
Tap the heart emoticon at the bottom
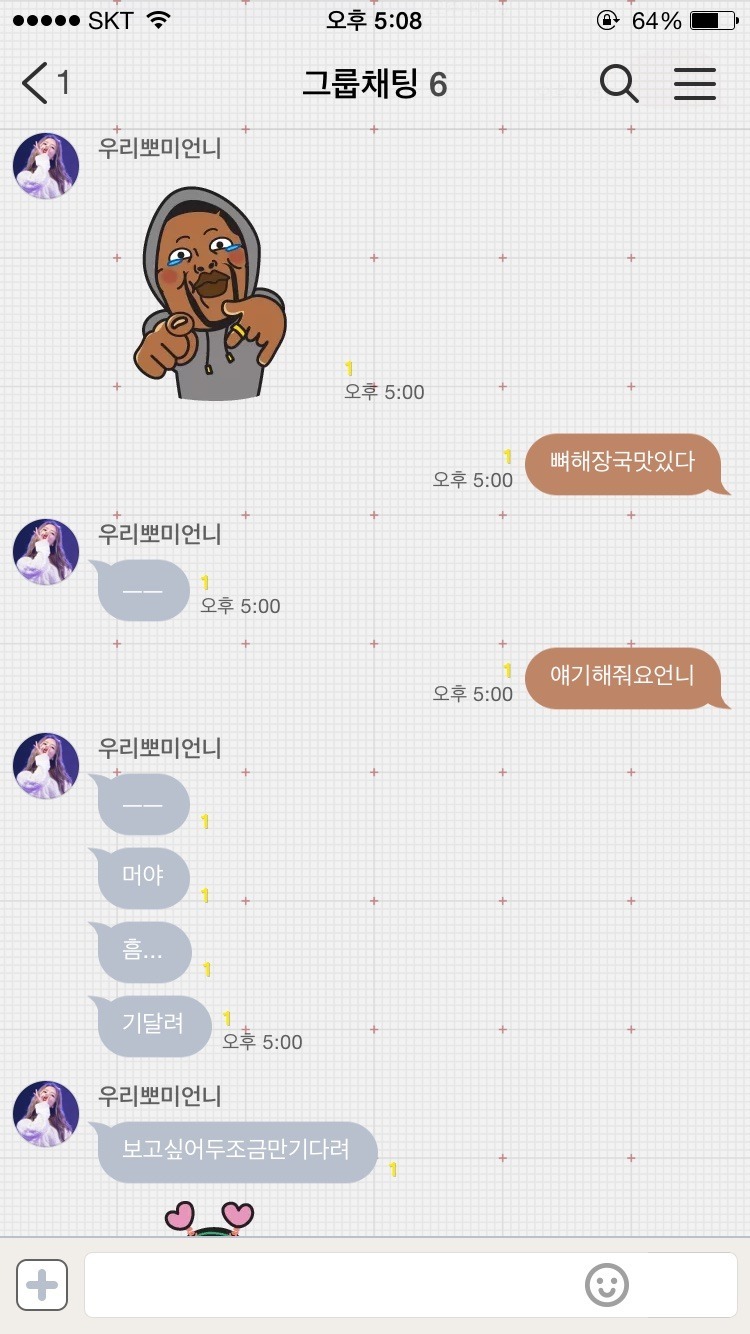tap(205, 1215)
